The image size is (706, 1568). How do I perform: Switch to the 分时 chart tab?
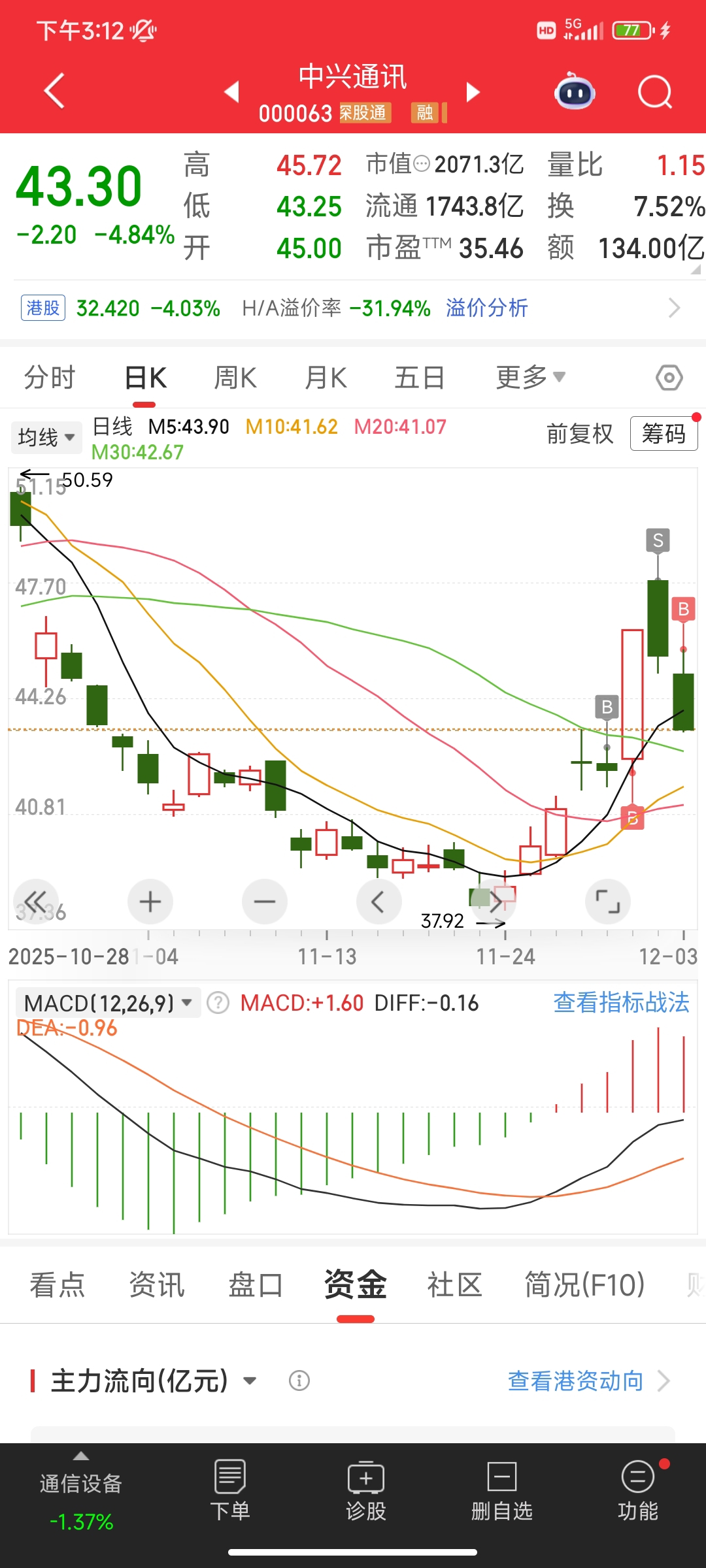[x=50, y=378]
